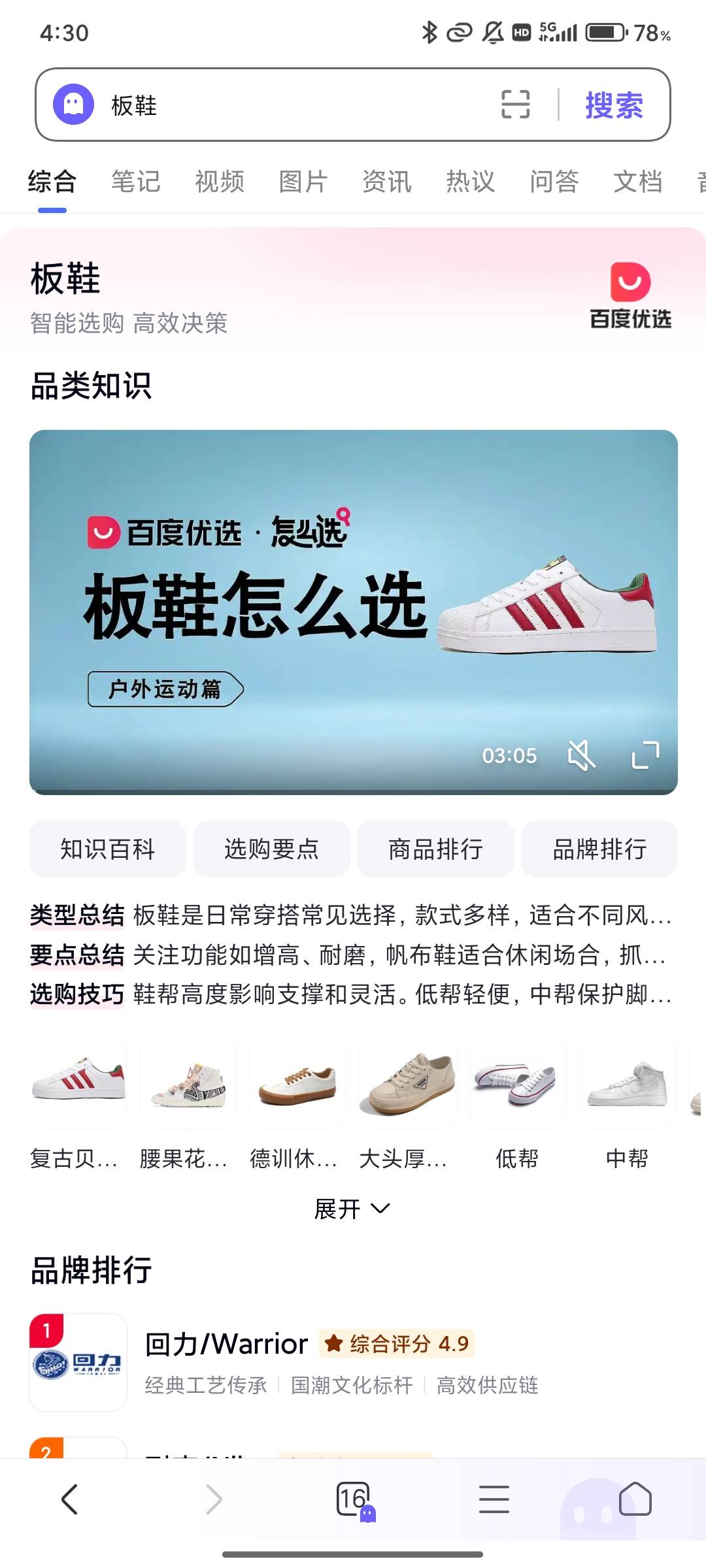Tap the 搜索 search button

click(x=613, y=105)
